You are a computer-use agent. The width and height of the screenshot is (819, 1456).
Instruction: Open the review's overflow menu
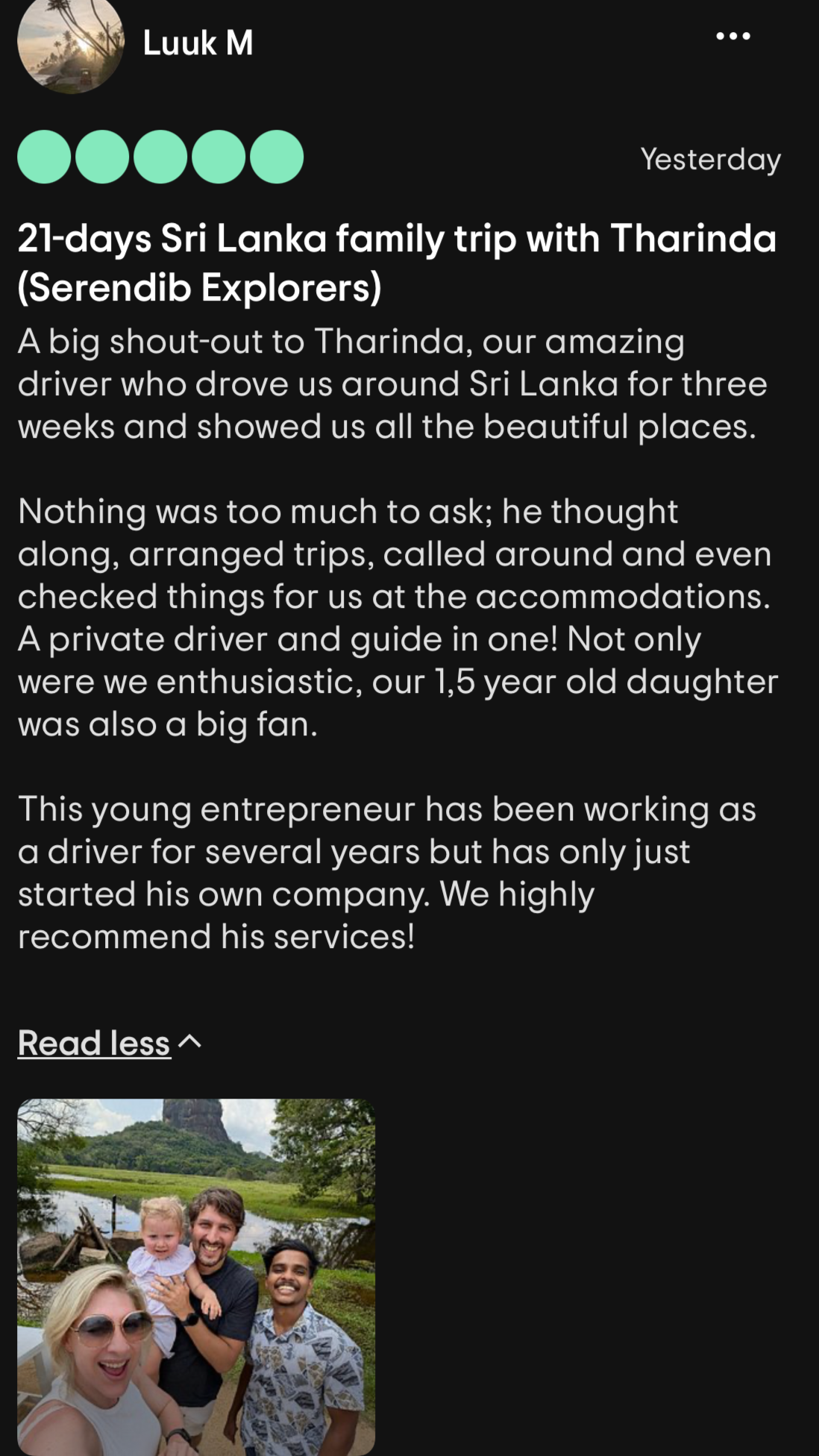pos(732,36)
